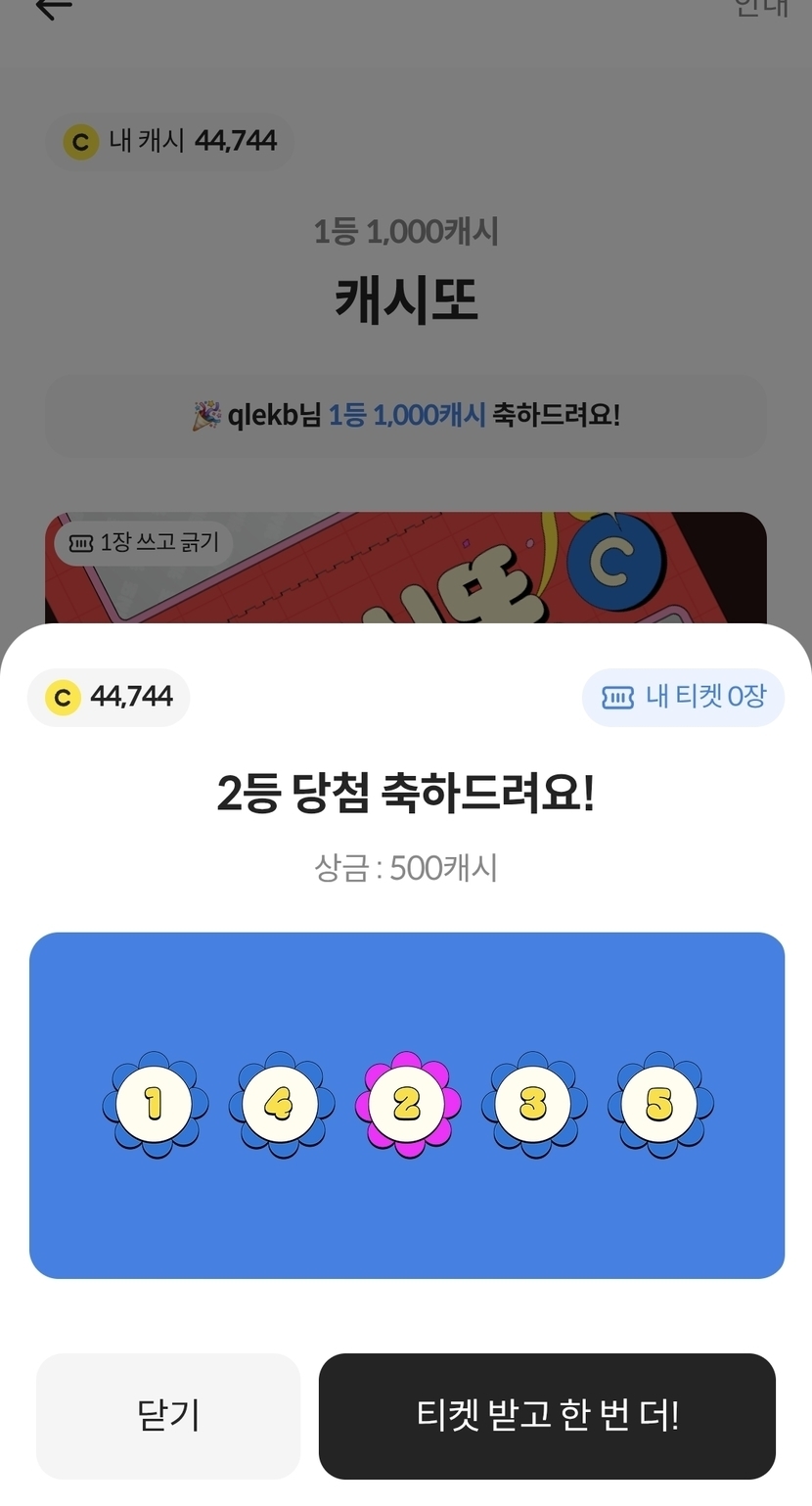Open the 내 티켓 0장 chip
The height and width of the screenshot is (1506, 812).
click(x=683, y=698)
